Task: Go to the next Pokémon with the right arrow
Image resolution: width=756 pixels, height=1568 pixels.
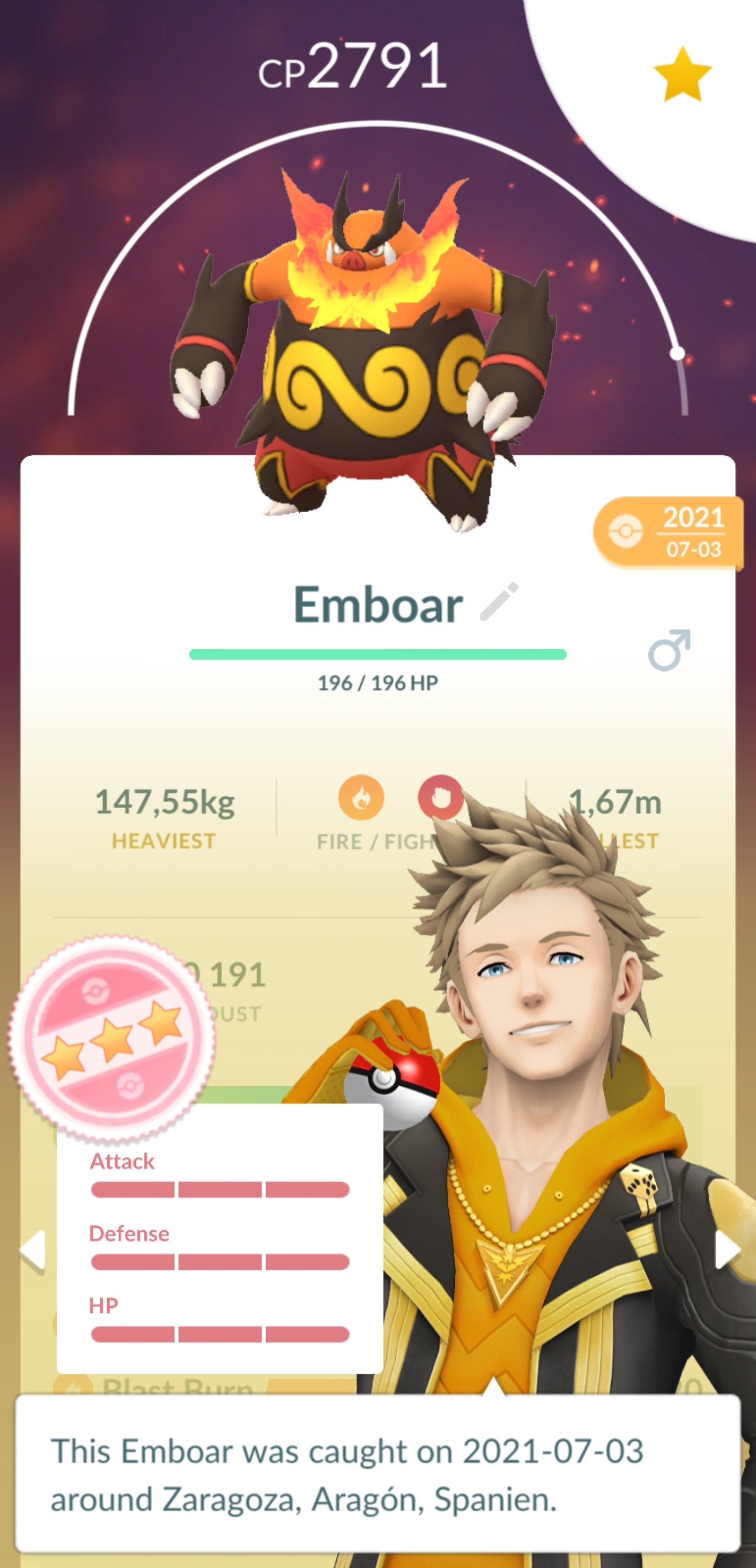Action: tap(727, 1249)
